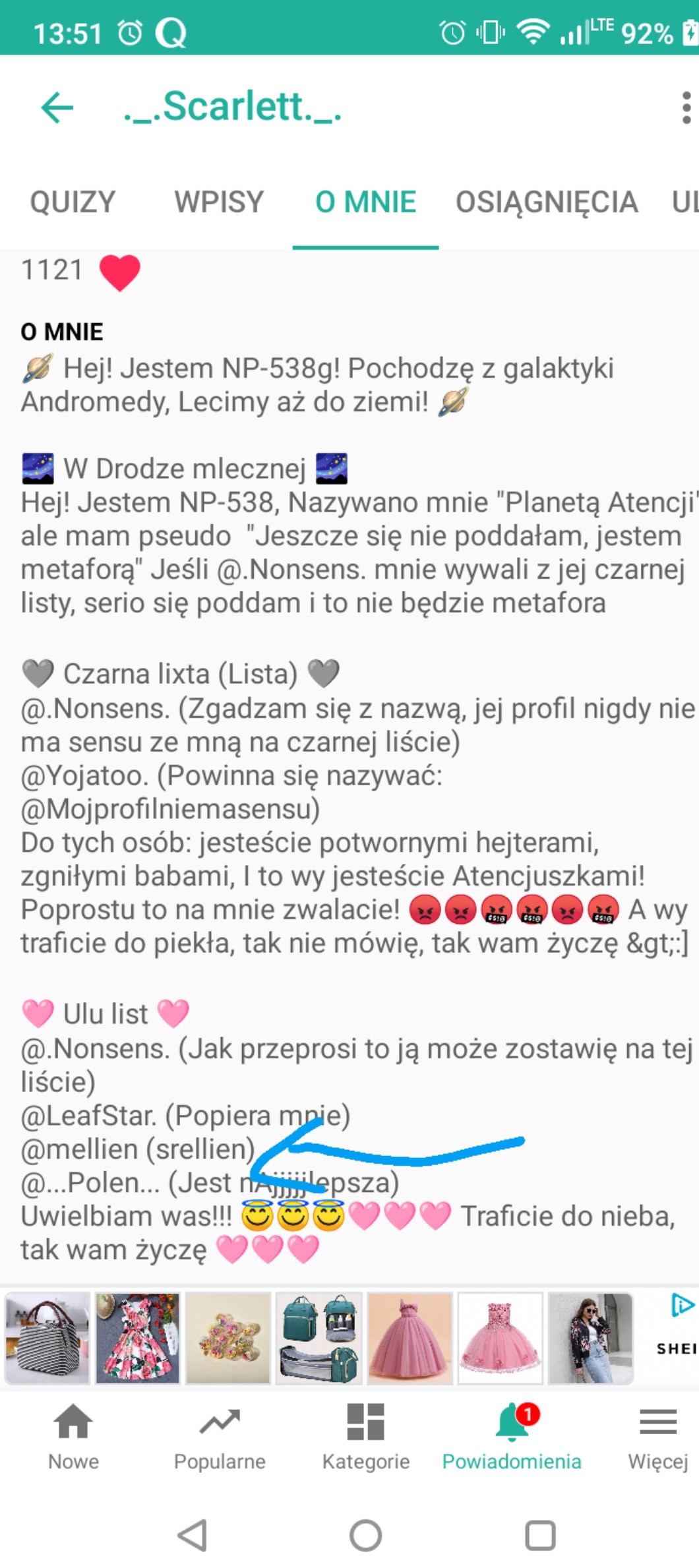Open Powiadomienia notifications
This screenshot has width=699, height=1568.
click(x=512, y=1437)
